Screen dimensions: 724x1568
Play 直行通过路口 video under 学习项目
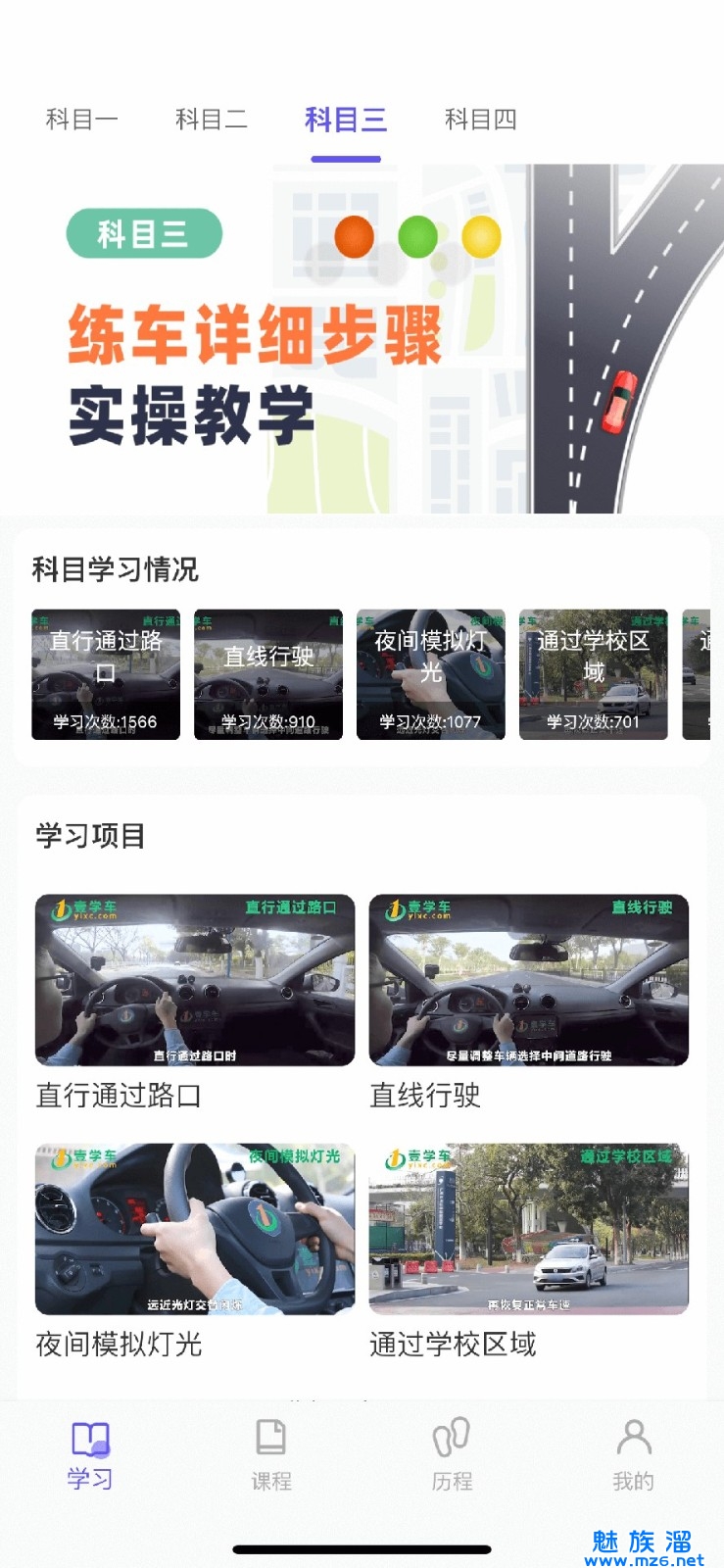195,980
